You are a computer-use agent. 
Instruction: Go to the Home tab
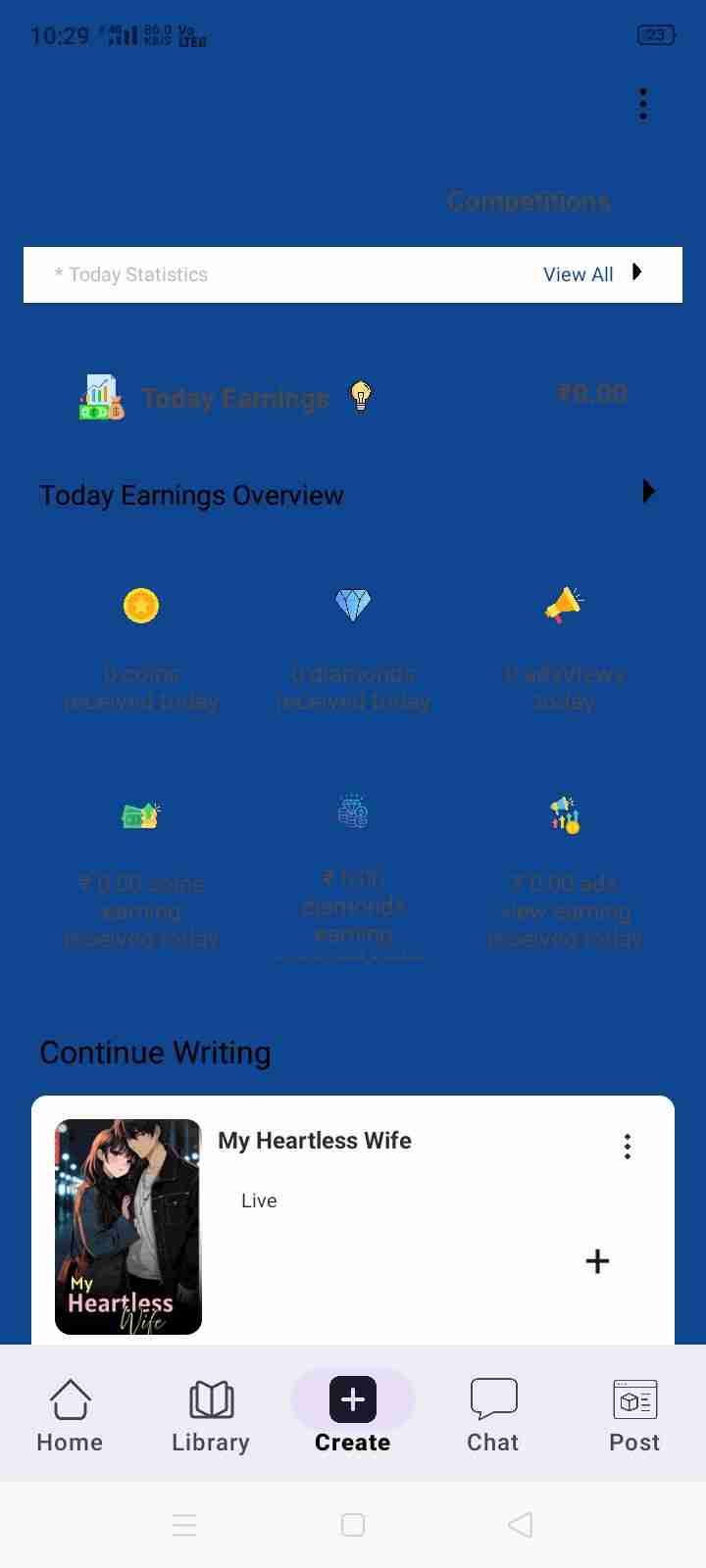[x=70, y=1413]
